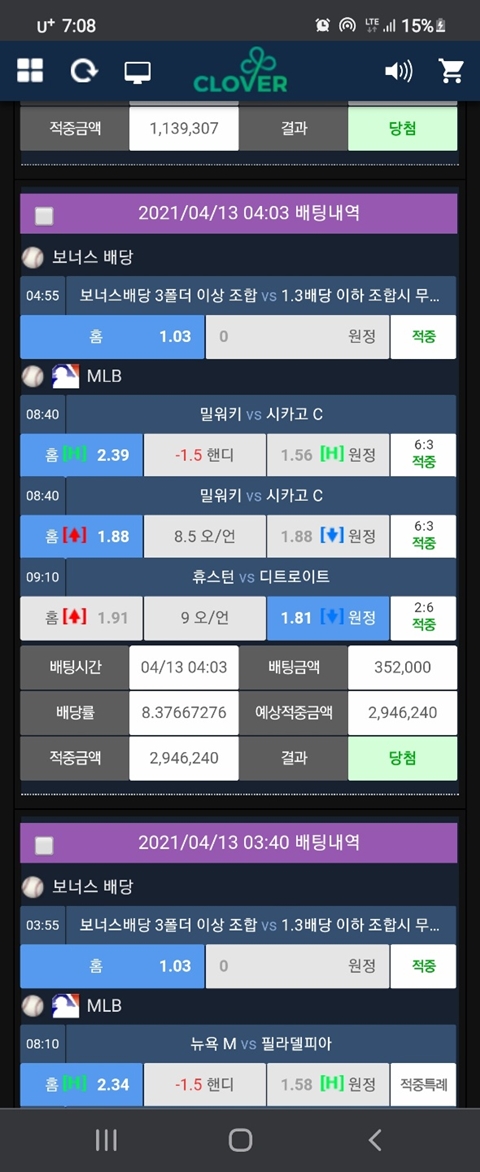
Task: Check the box for 04/13 03:40 bet history
Action: 44,845
